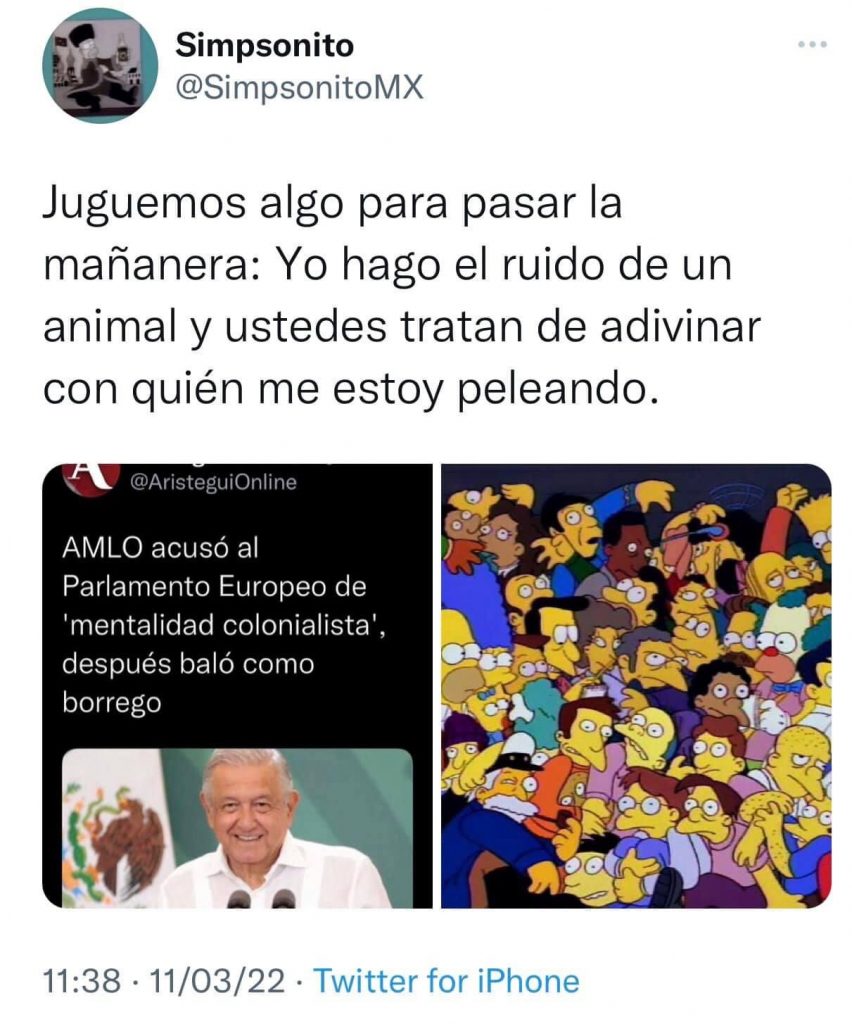852x1024 pixels.
Task: Open Simpsonito's profile picture
Action: tap(100, 66)
